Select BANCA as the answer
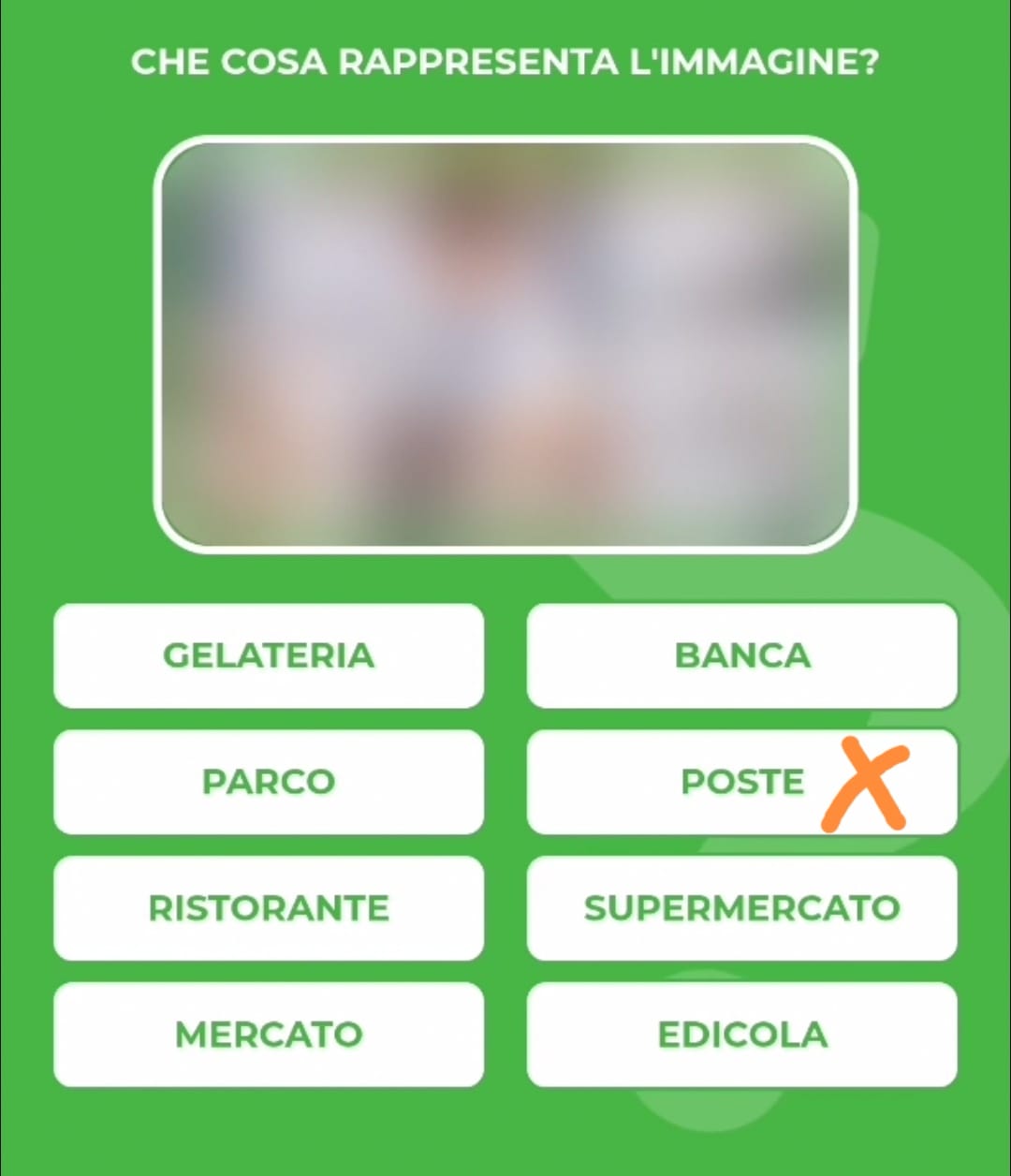The height and width of the screenshot is (1176, 1011). [x=741, y=655]
